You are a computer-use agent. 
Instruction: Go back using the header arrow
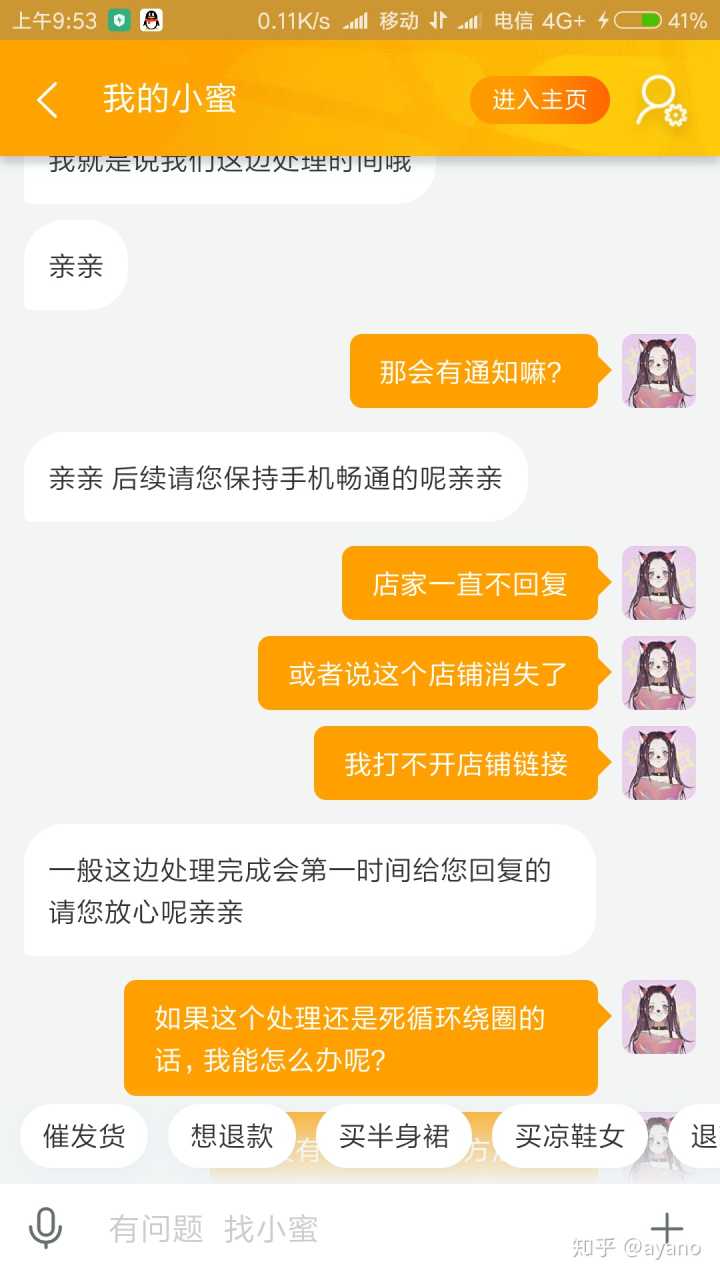pos(47,100)
